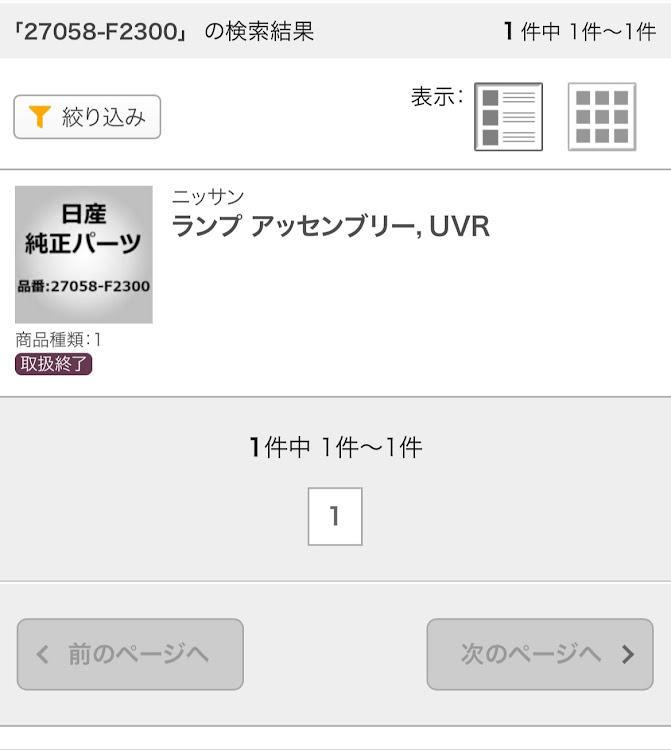The height and width of the screenshot is (750, 671).
Task: Open the 絞り込み filter button
Action: (87, 117)
